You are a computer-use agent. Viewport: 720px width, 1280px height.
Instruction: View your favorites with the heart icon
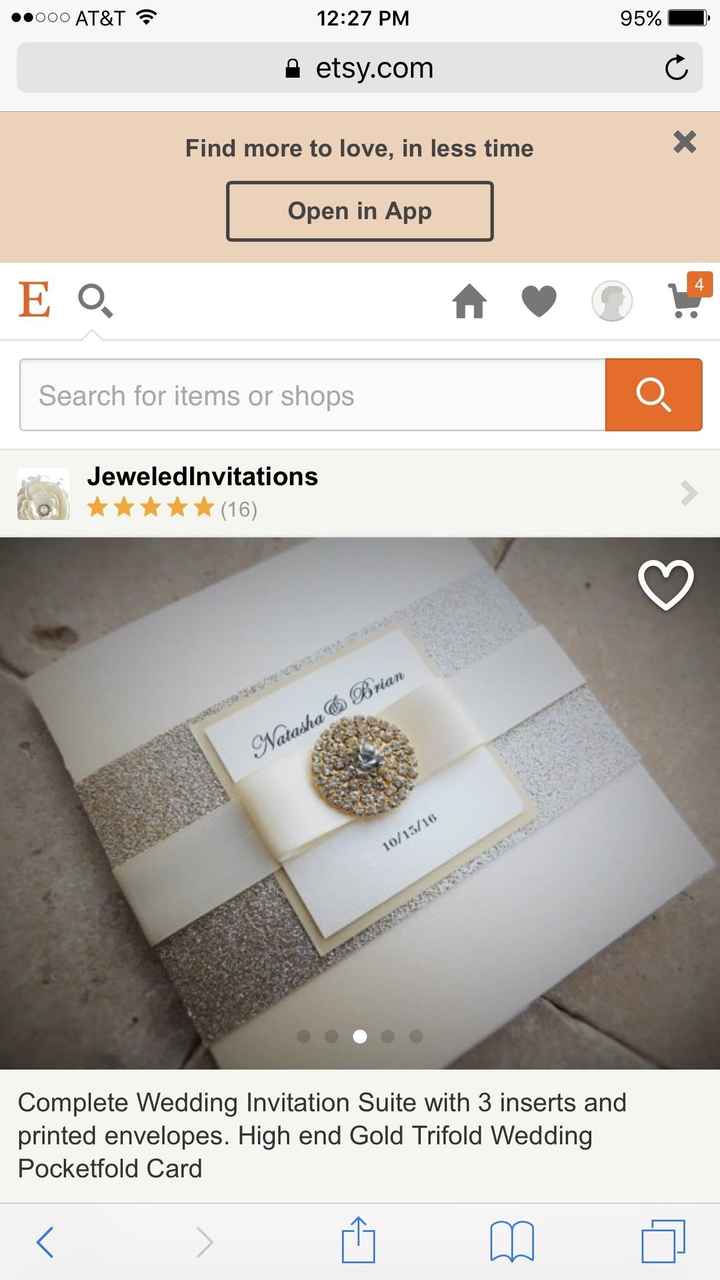(539, 300)
